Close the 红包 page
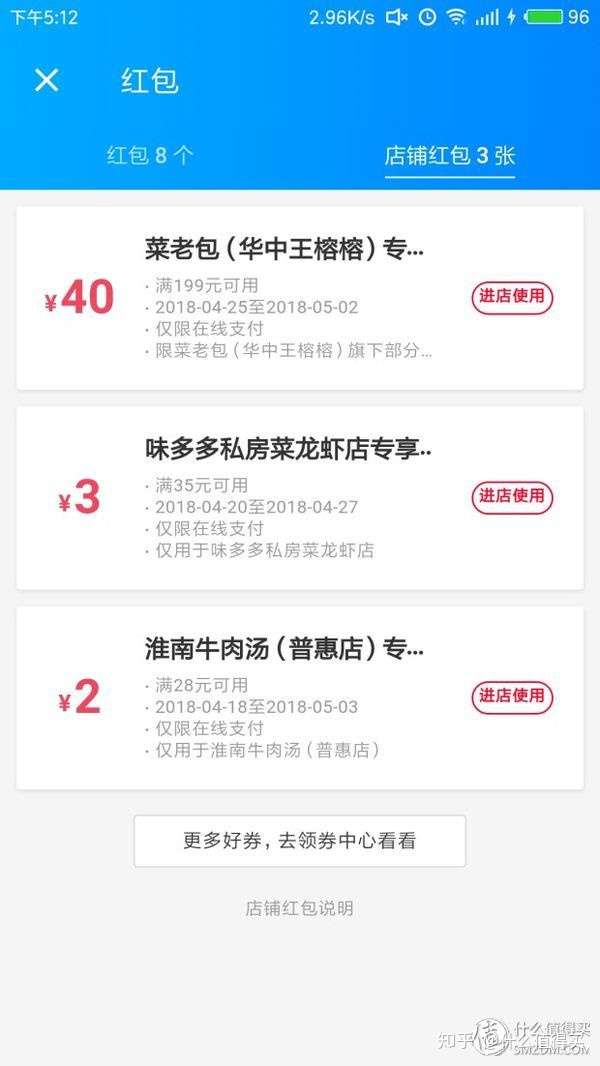Viewport: 600px width, 1066px height. [x=47, y=80]
